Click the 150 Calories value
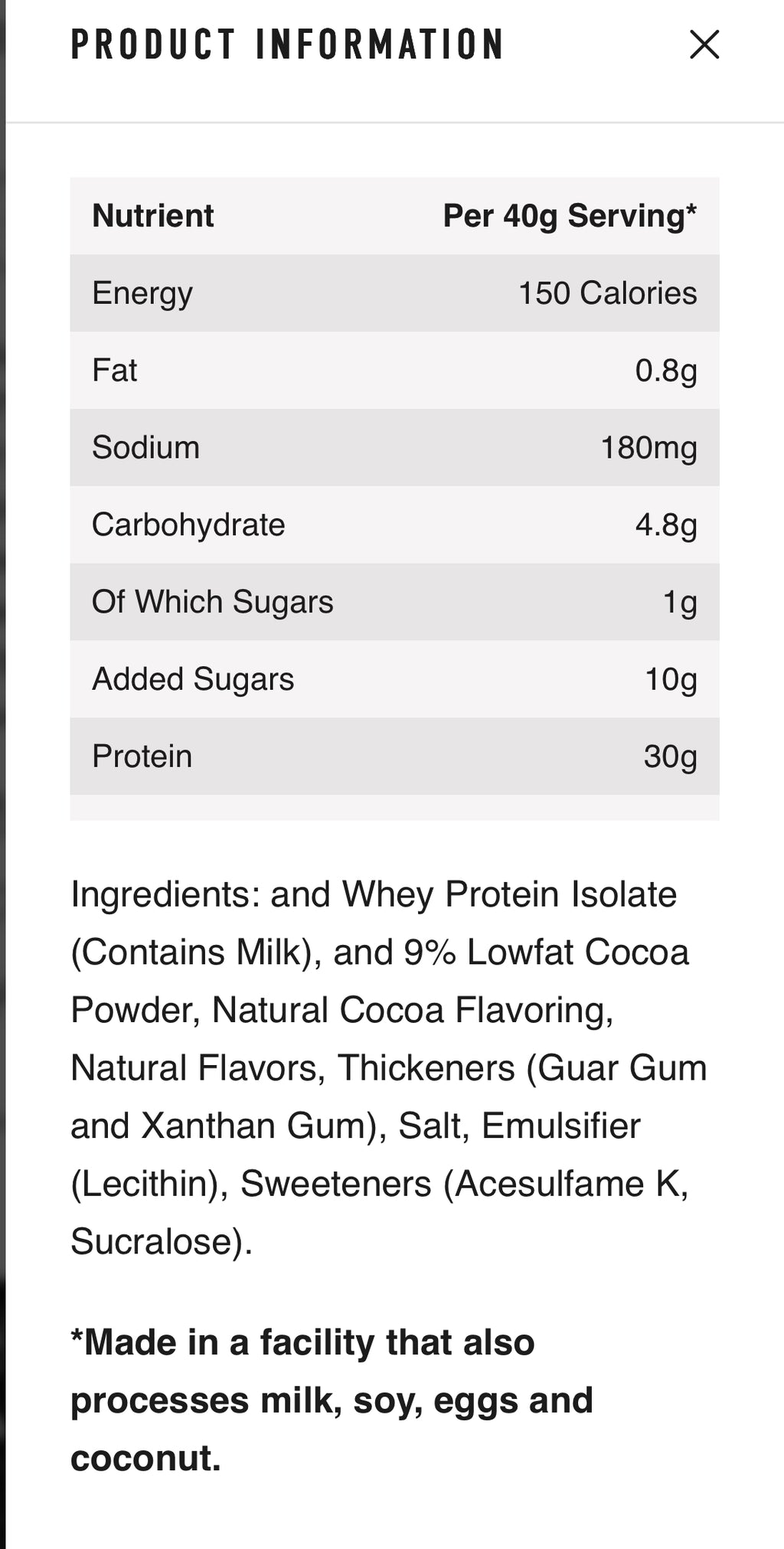The height and width of the screenshot is (1549, 784). [607, 292]
